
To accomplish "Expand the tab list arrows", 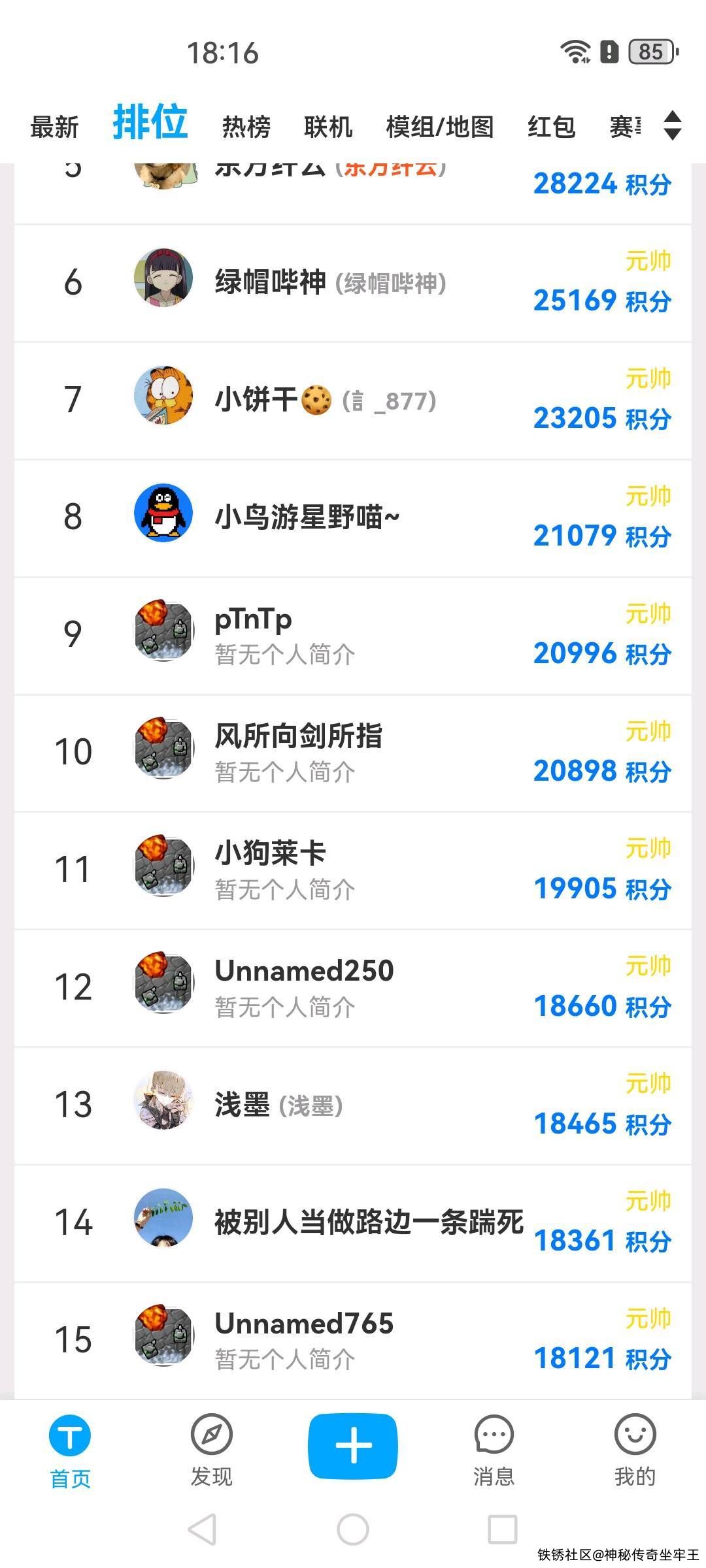I will [673, 125].
